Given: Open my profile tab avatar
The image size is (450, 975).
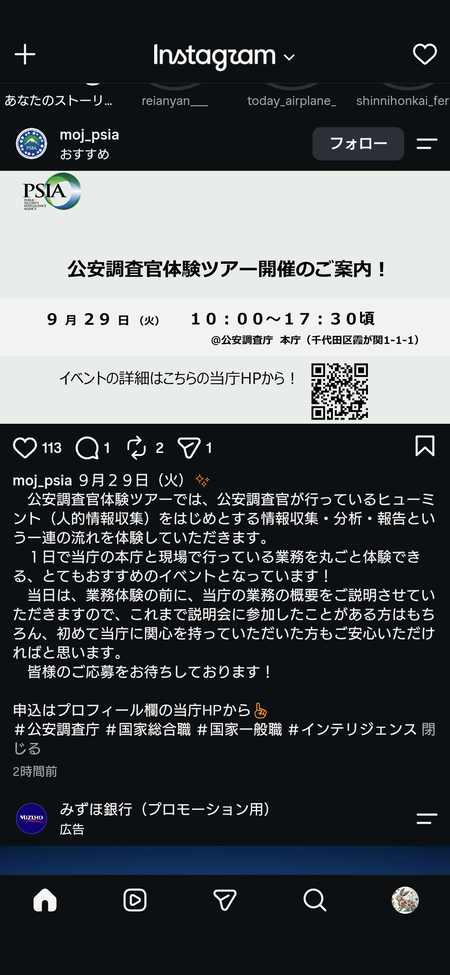Looking at the screenshot, I should [405, 900].
